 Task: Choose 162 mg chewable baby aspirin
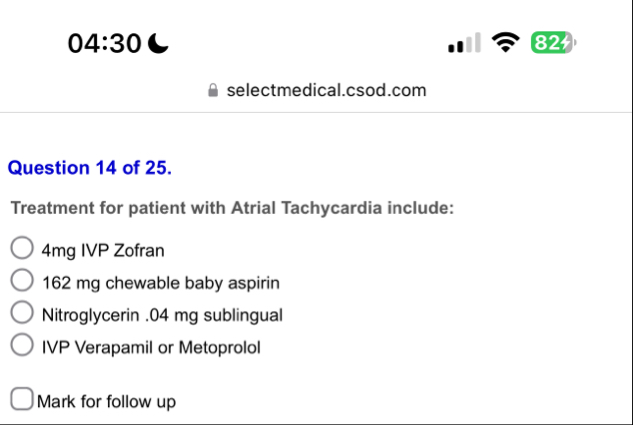coord(22,280)
